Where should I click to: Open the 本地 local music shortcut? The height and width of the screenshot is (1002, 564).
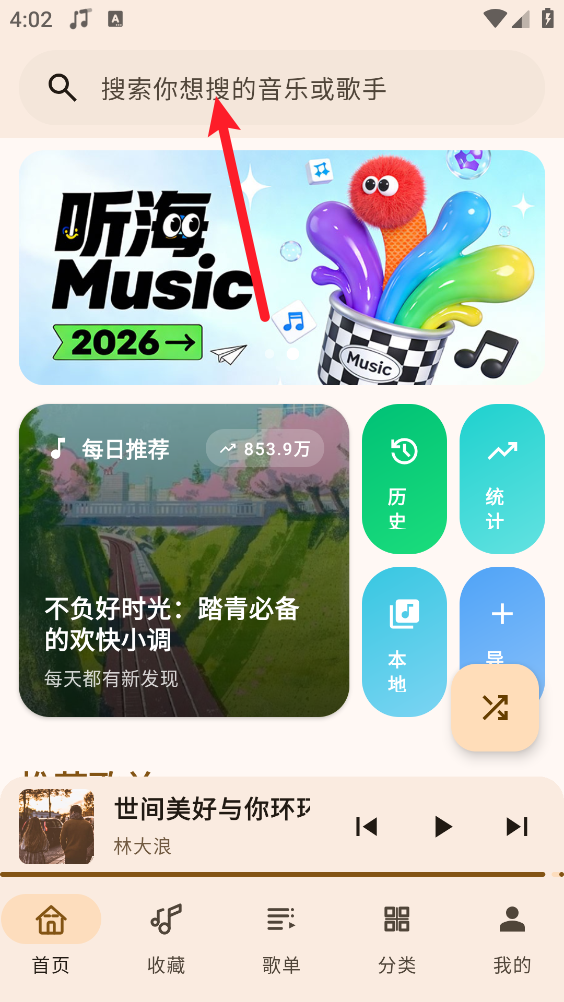pos(404,642)
